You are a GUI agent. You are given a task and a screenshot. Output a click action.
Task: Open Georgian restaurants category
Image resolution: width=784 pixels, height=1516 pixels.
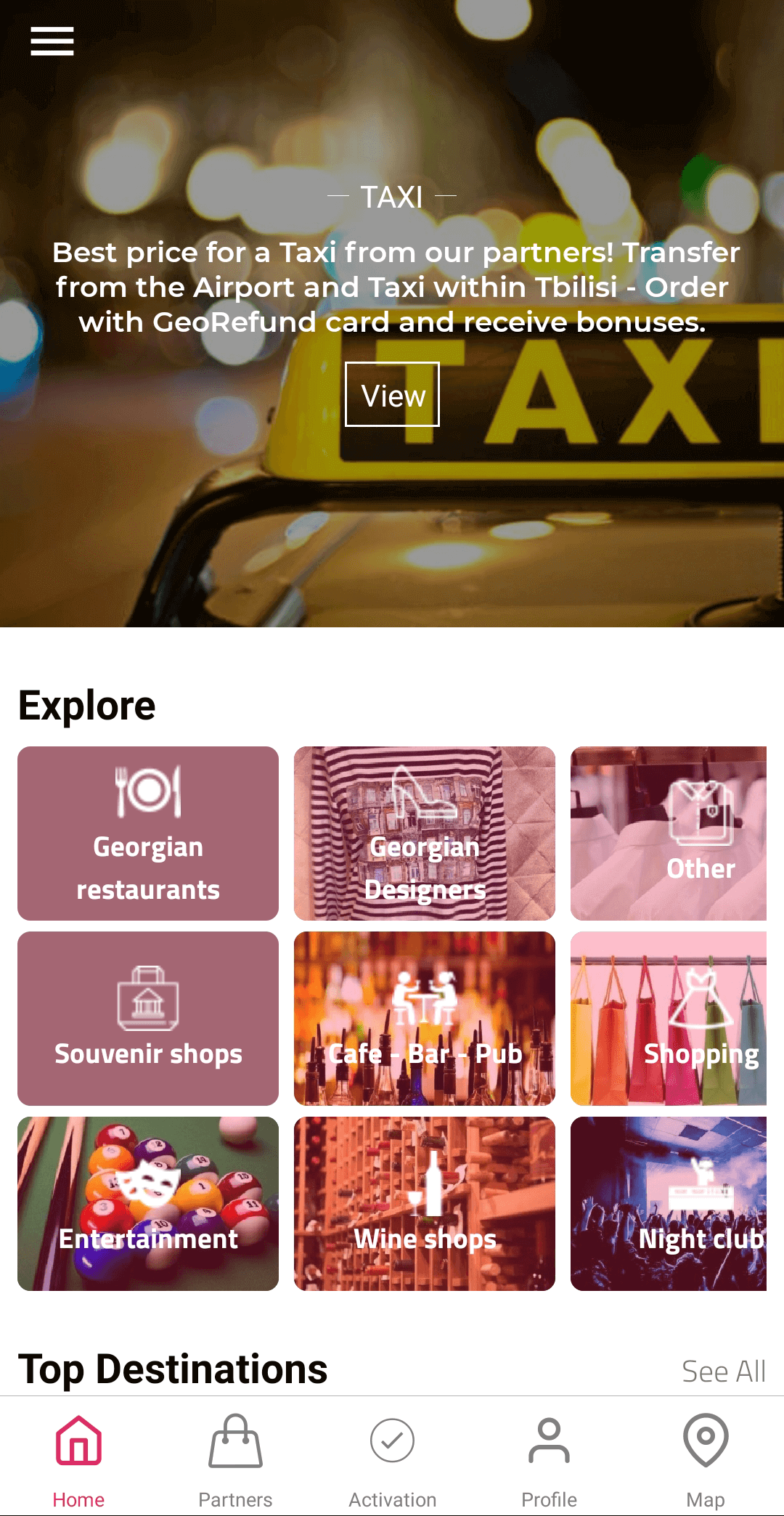tap(148, 834)
